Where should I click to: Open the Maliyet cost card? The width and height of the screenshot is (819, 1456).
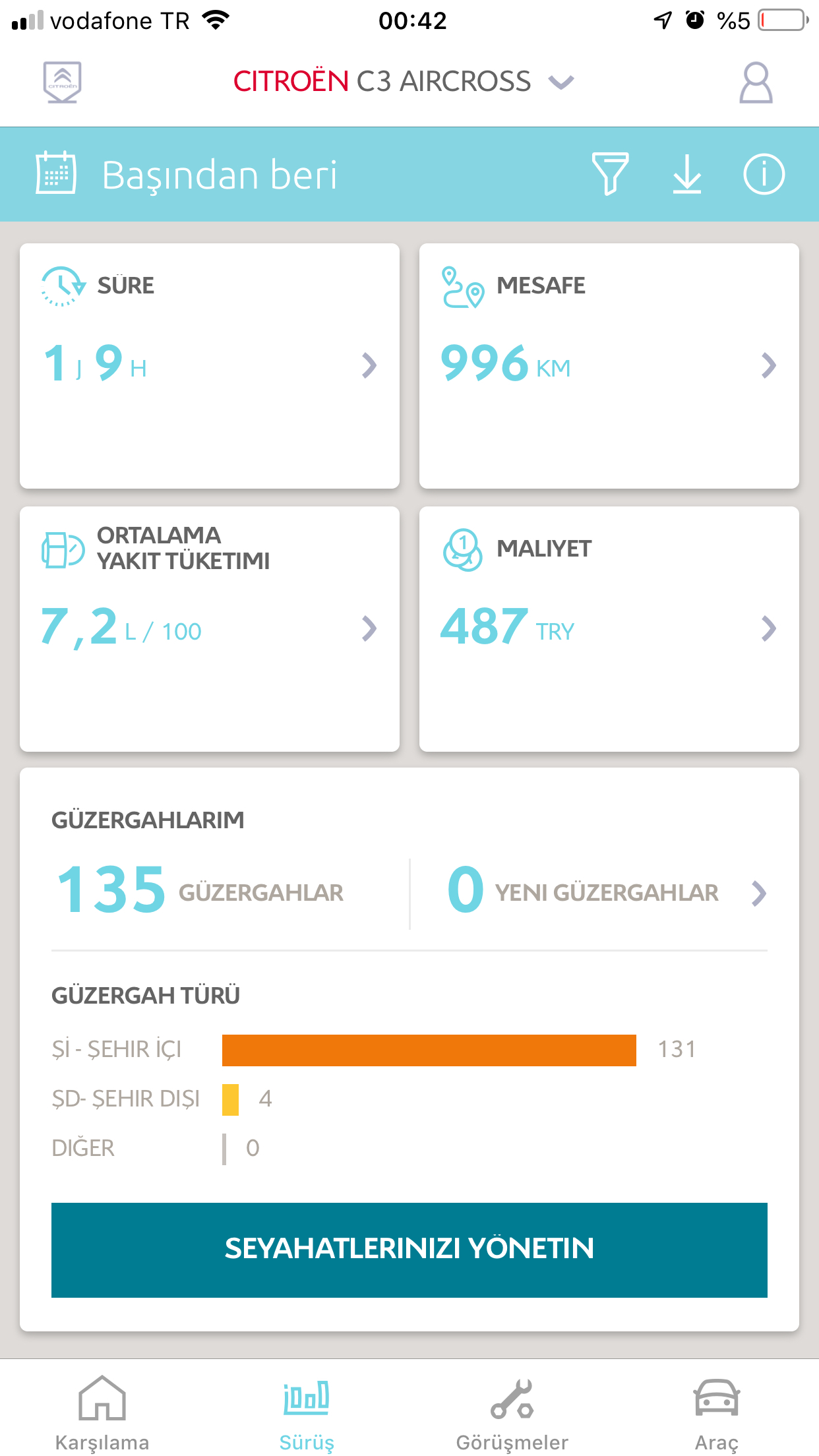[x=609, y=629]
